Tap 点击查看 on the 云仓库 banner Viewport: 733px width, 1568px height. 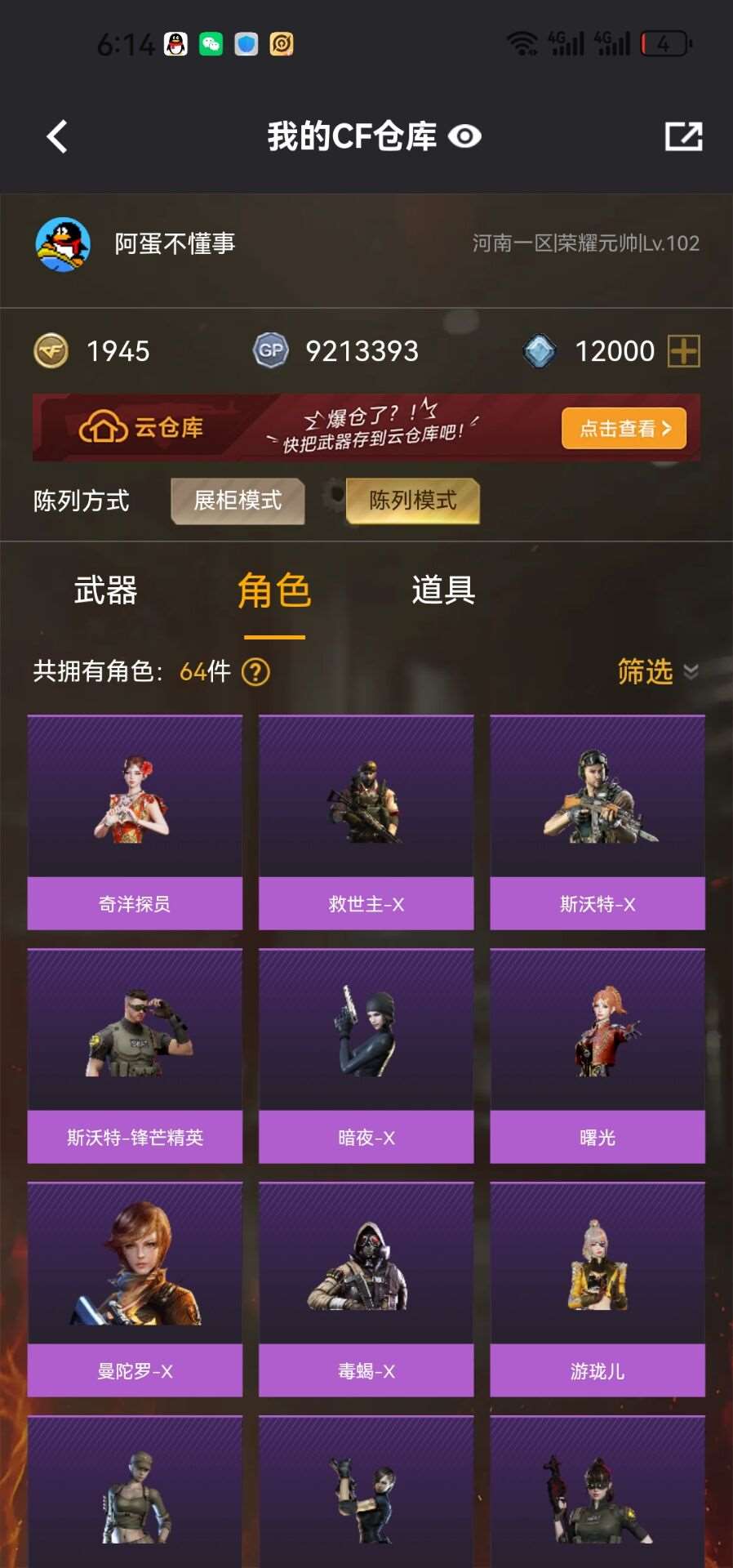[624, 428]
